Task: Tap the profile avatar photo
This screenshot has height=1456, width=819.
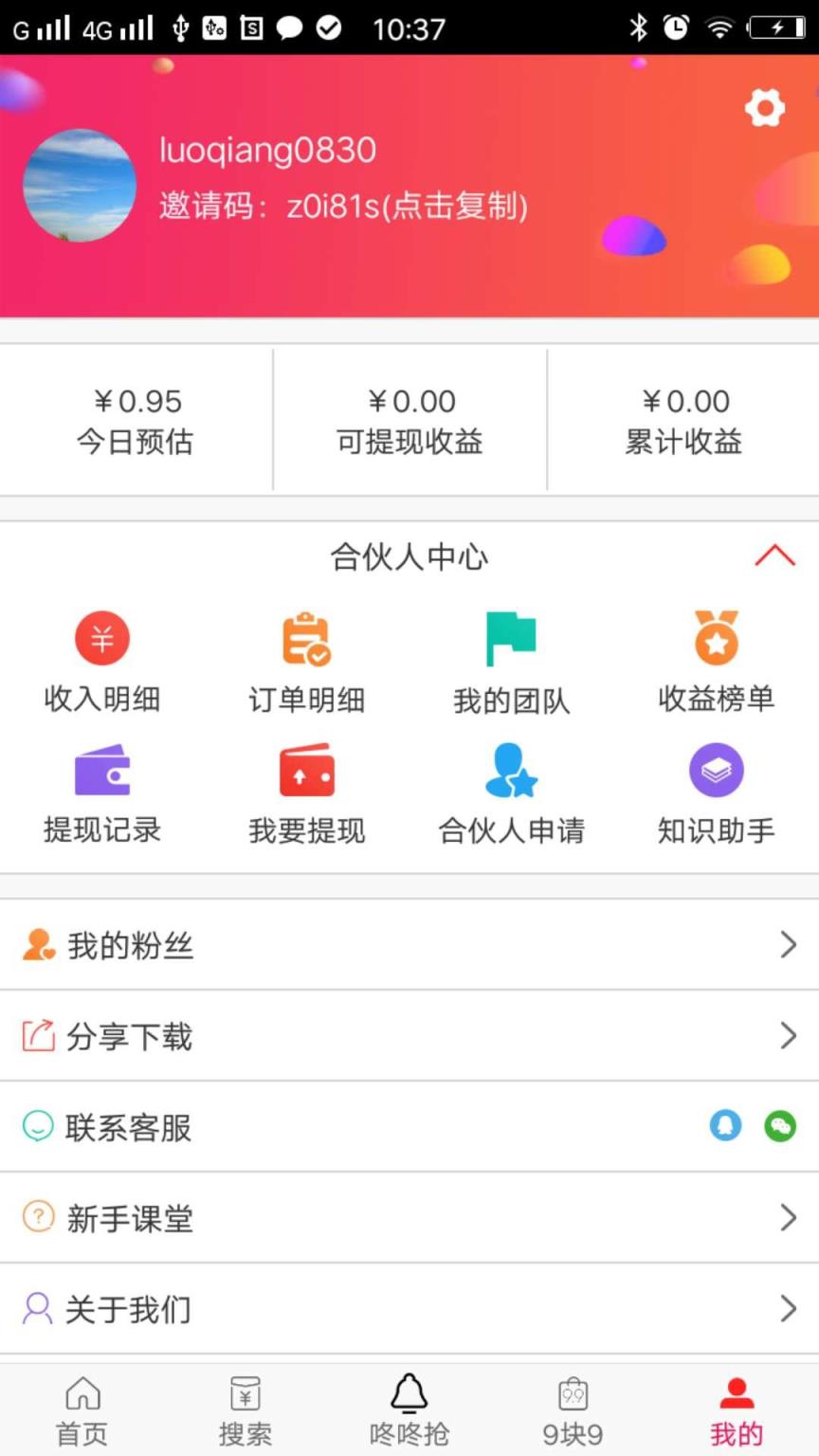Action: pyautogui.click(x=80, y=186)
